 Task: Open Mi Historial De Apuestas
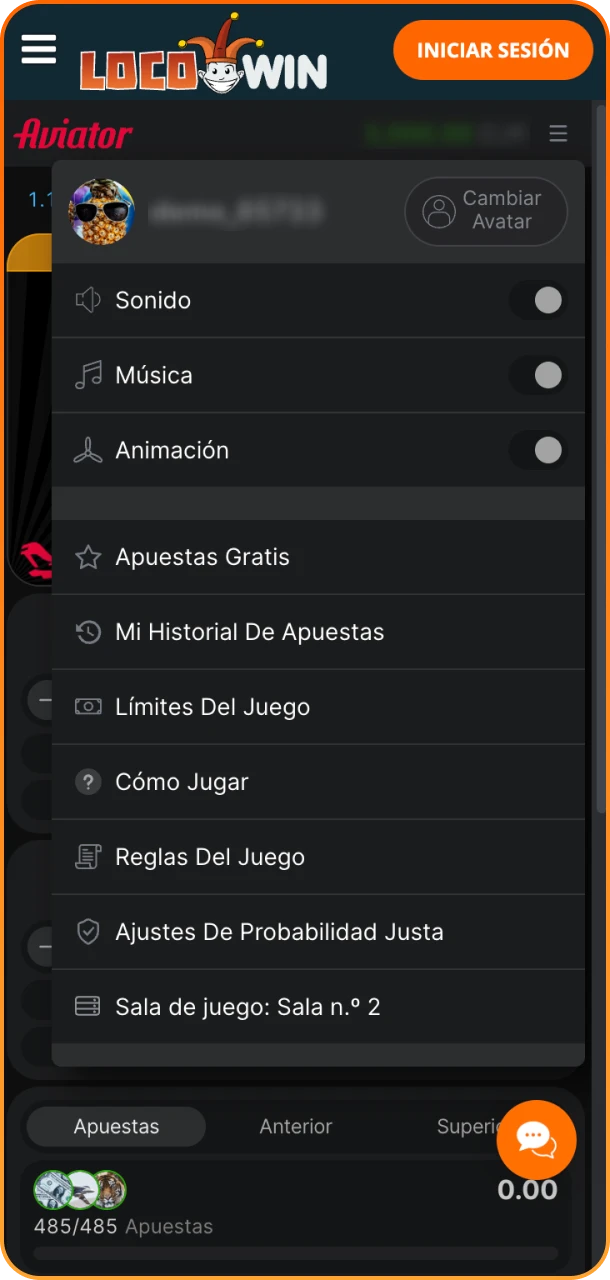tap(249, 632)
